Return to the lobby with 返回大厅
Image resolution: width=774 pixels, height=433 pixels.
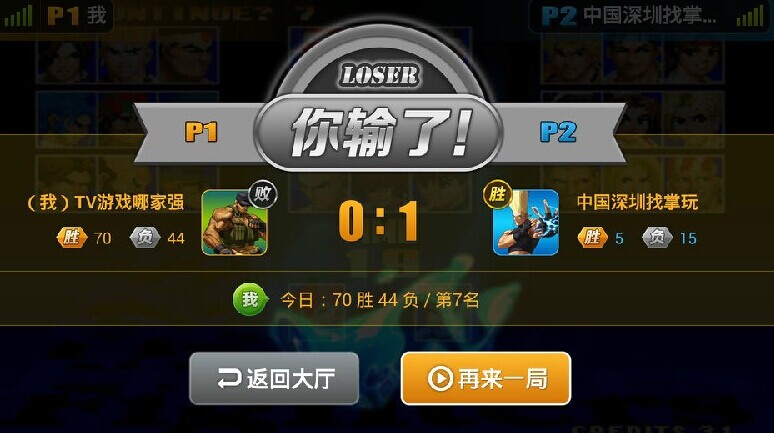(274, 378)
